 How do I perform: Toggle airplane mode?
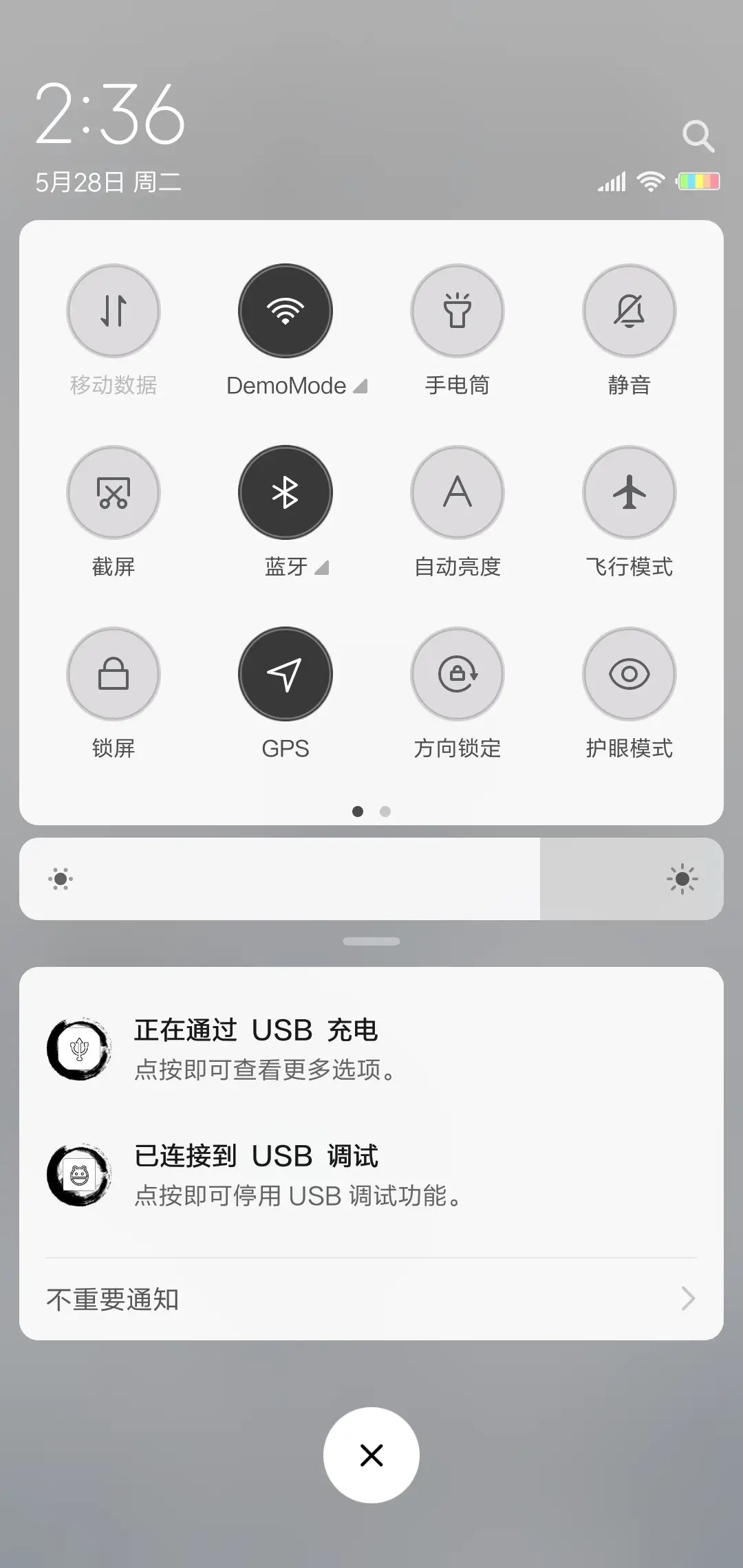[x=629, y=492]
